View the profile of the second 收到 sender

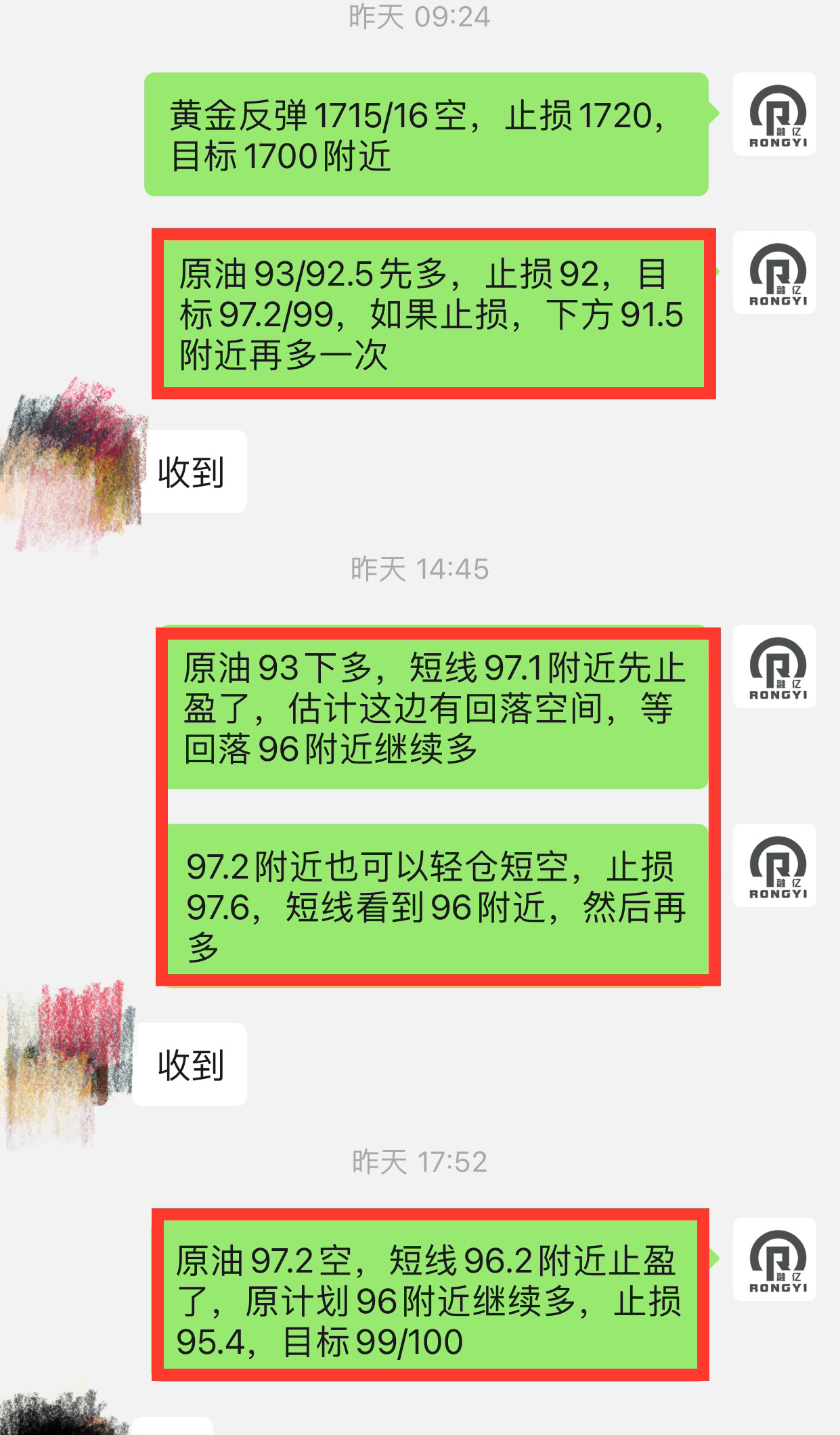tap(68, 1063)
